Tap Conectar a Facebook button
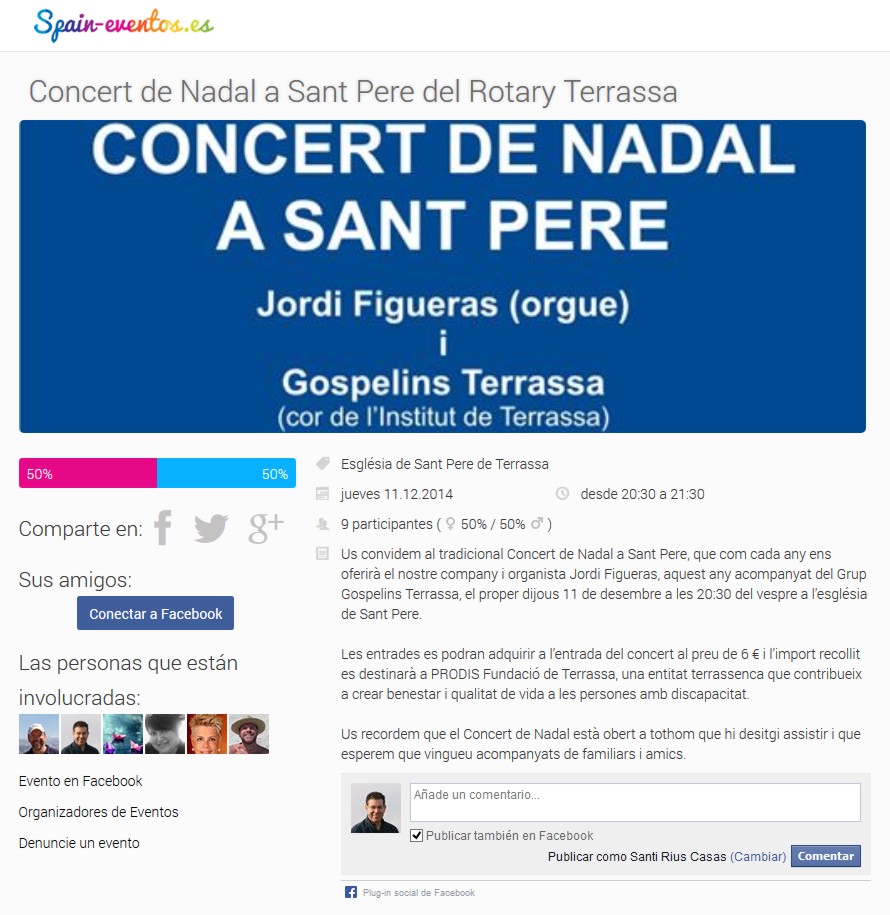The width and height of the screenshot is (890, 915). (x=155, y=614)
